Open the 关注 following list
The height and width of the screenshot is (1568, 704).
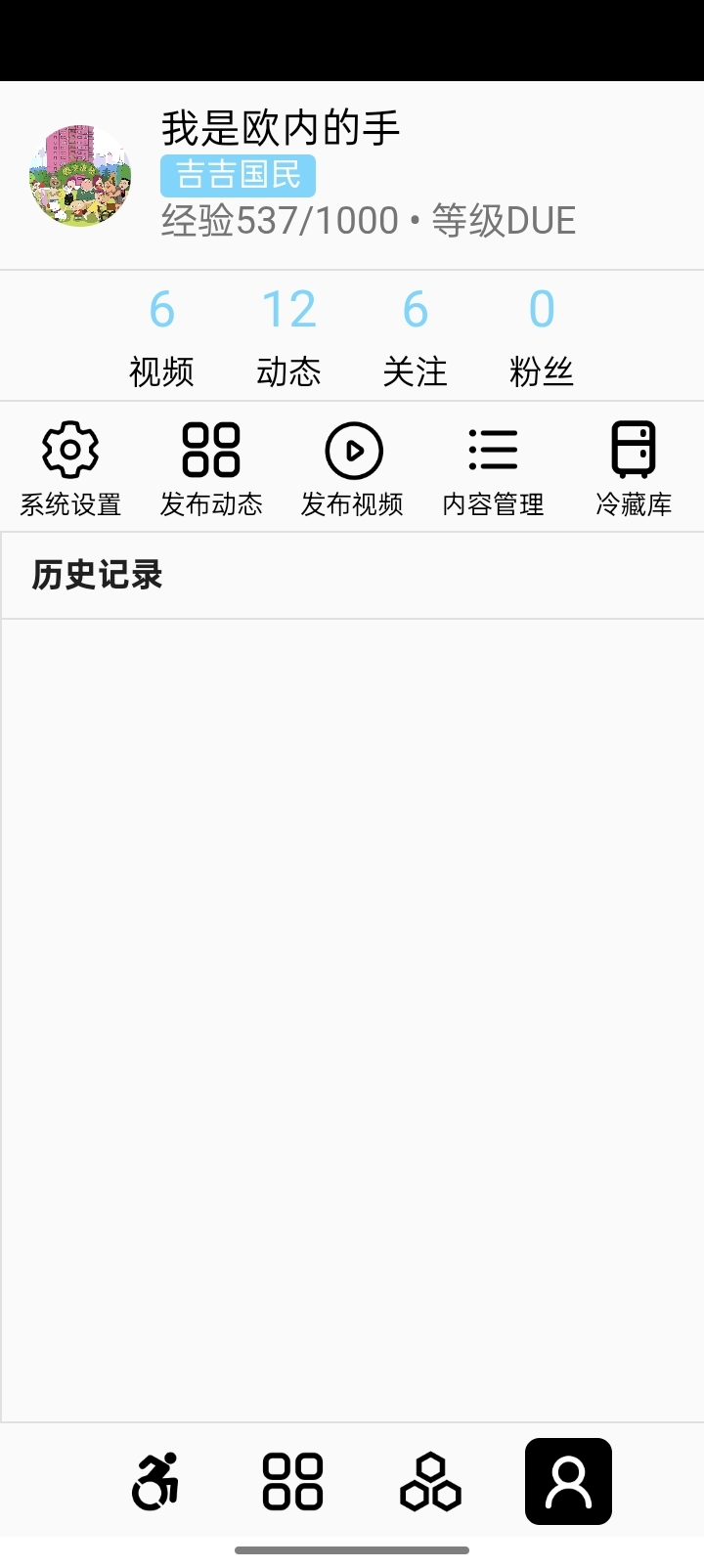click(415, 336)
